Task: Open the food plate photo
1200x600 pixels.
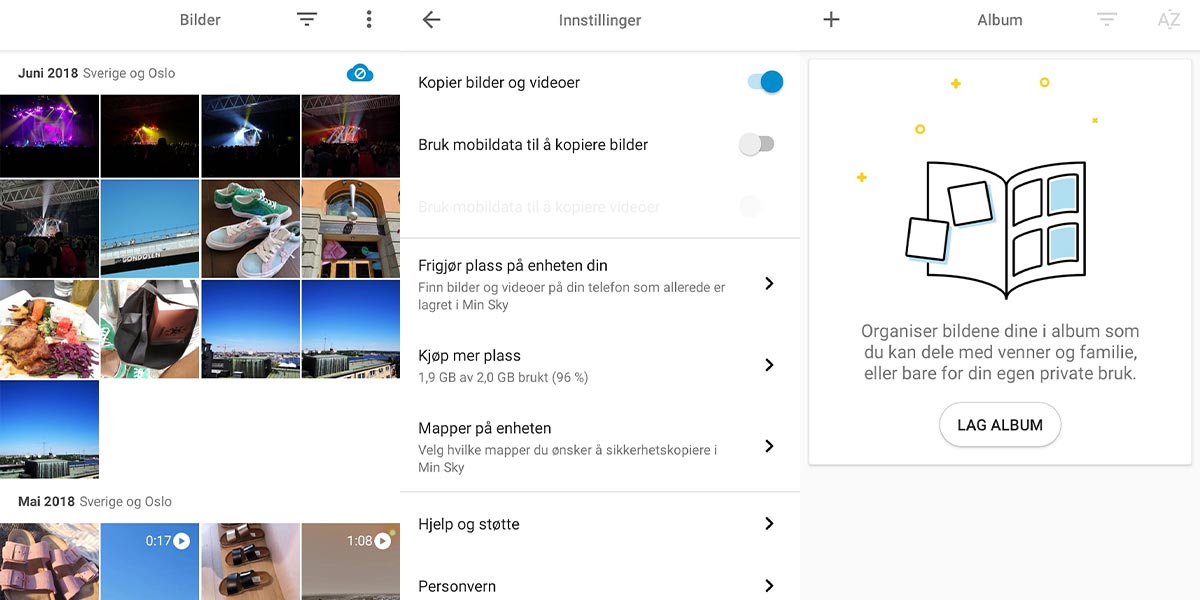Action: click(49, 329)
